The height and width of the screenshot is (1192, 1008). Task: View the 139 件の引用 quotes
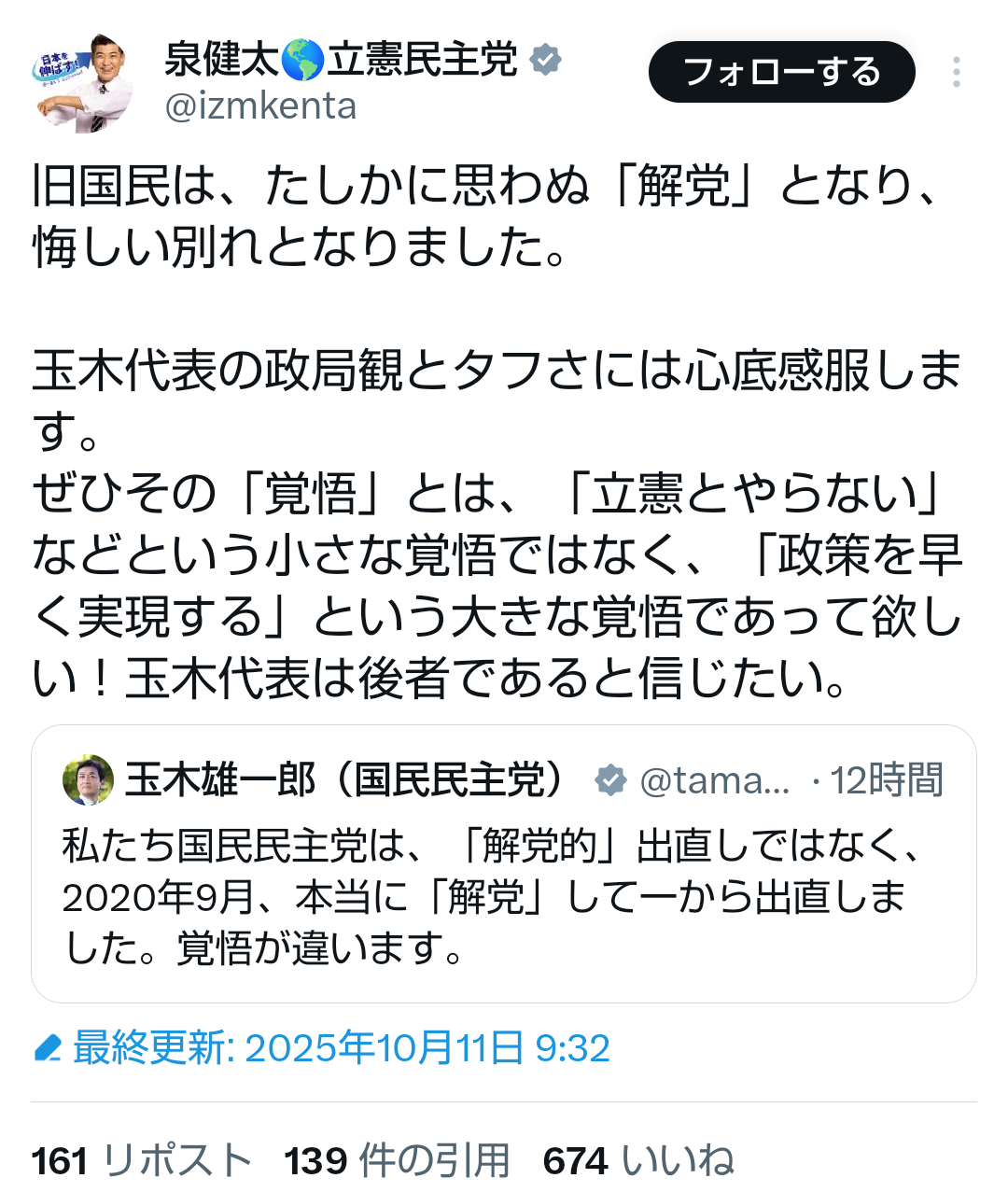397,1161
